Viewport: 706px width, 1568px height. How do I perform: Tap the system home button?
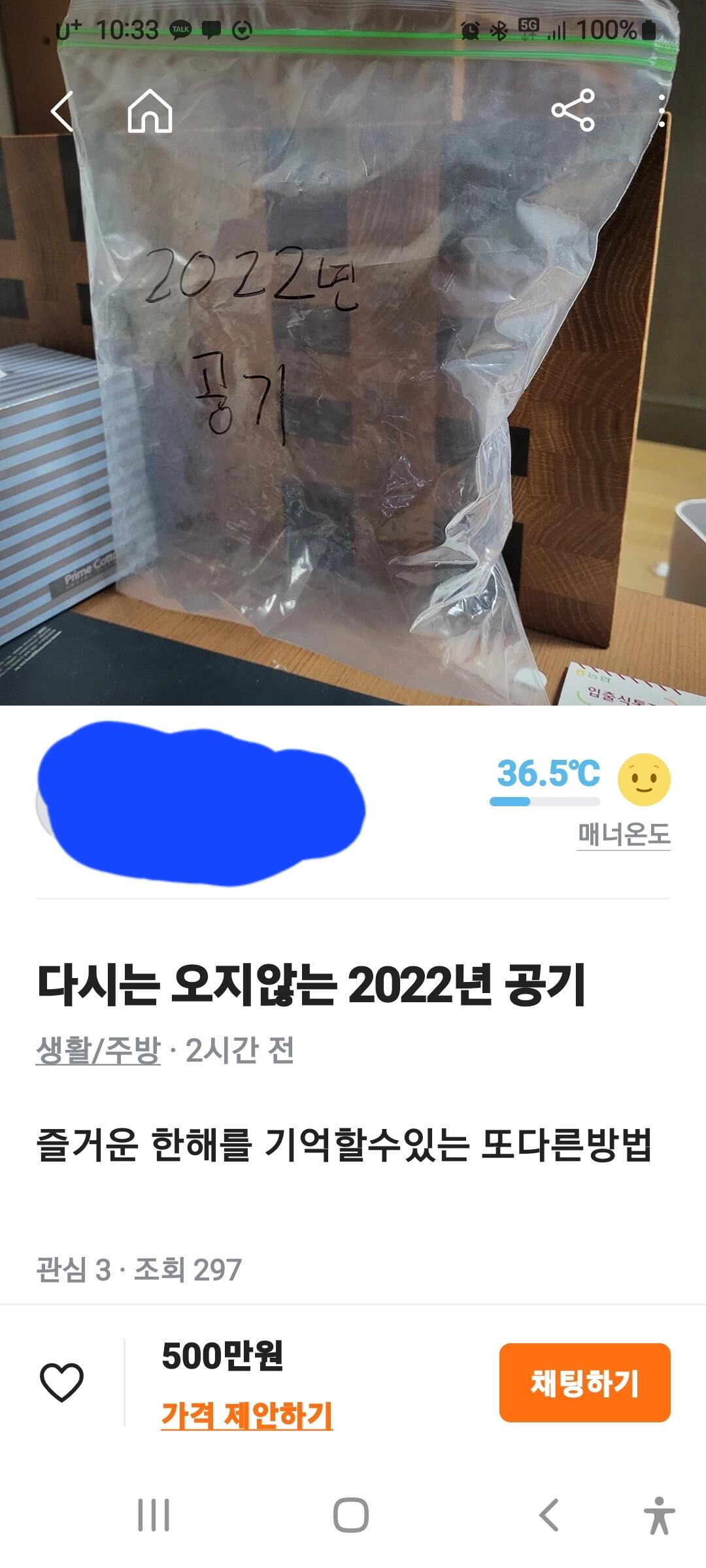pos(351,1514)
